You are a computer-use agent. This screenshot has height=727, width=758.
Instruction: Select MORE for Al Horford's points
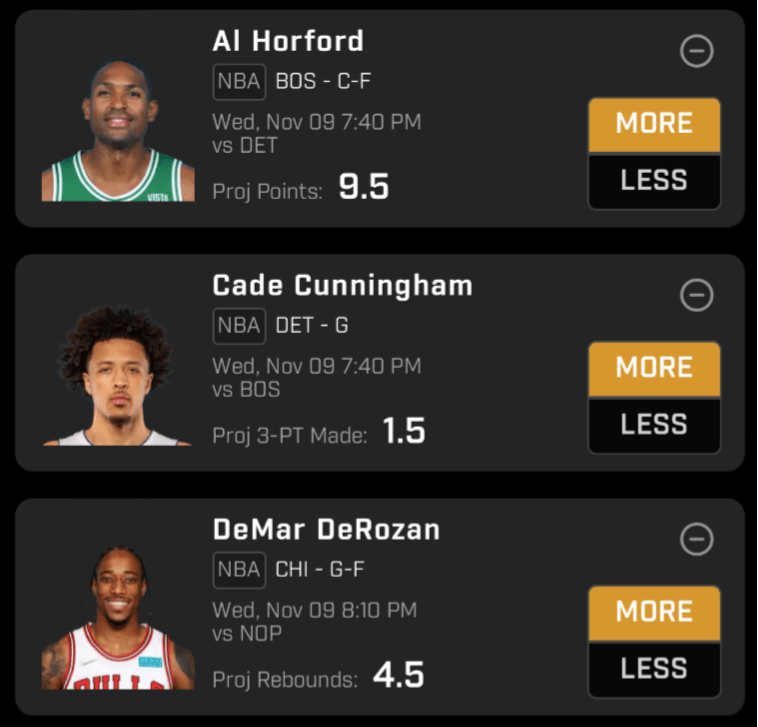[x=654, y=124]
